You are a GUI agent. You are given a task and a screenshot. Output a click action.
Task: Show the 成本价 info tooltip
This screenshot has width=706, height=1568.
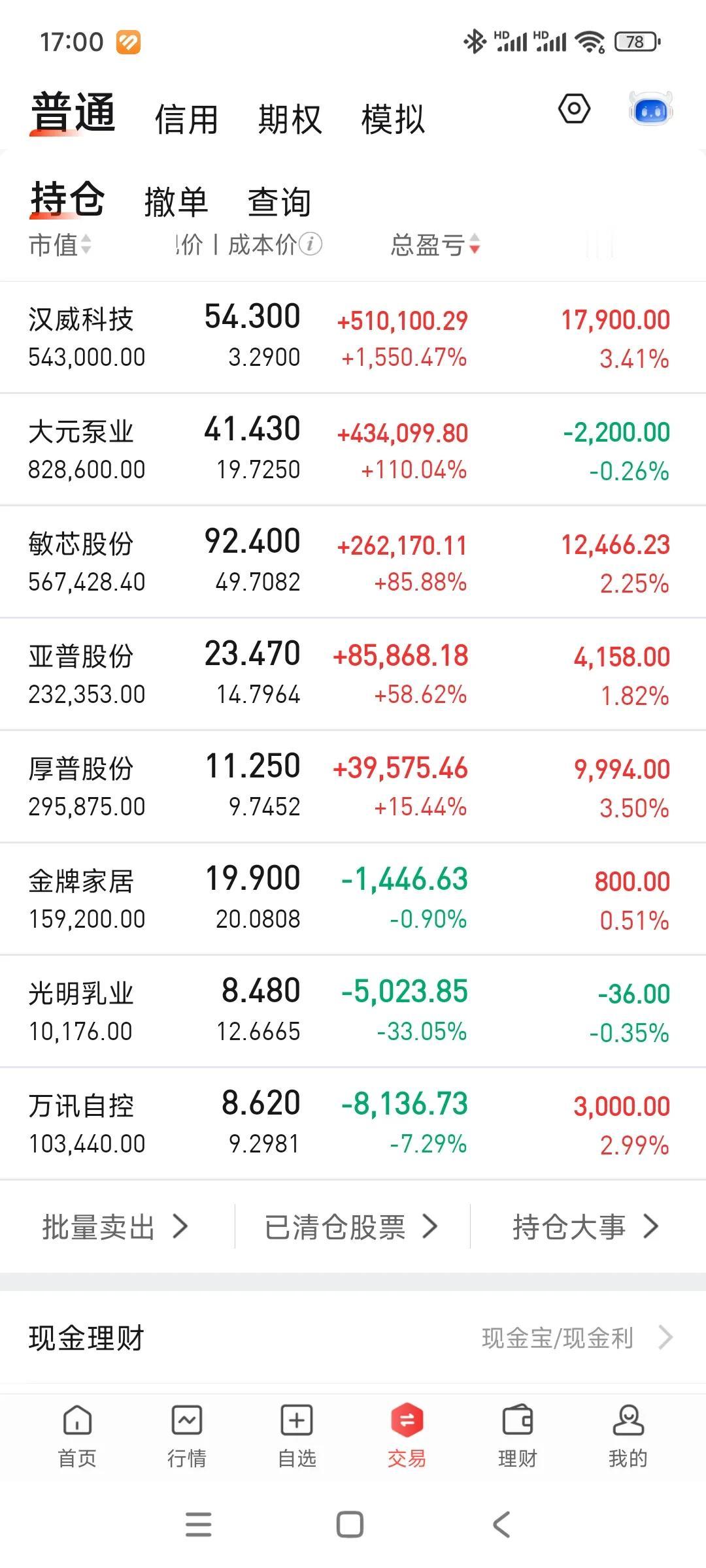point(311,245)
